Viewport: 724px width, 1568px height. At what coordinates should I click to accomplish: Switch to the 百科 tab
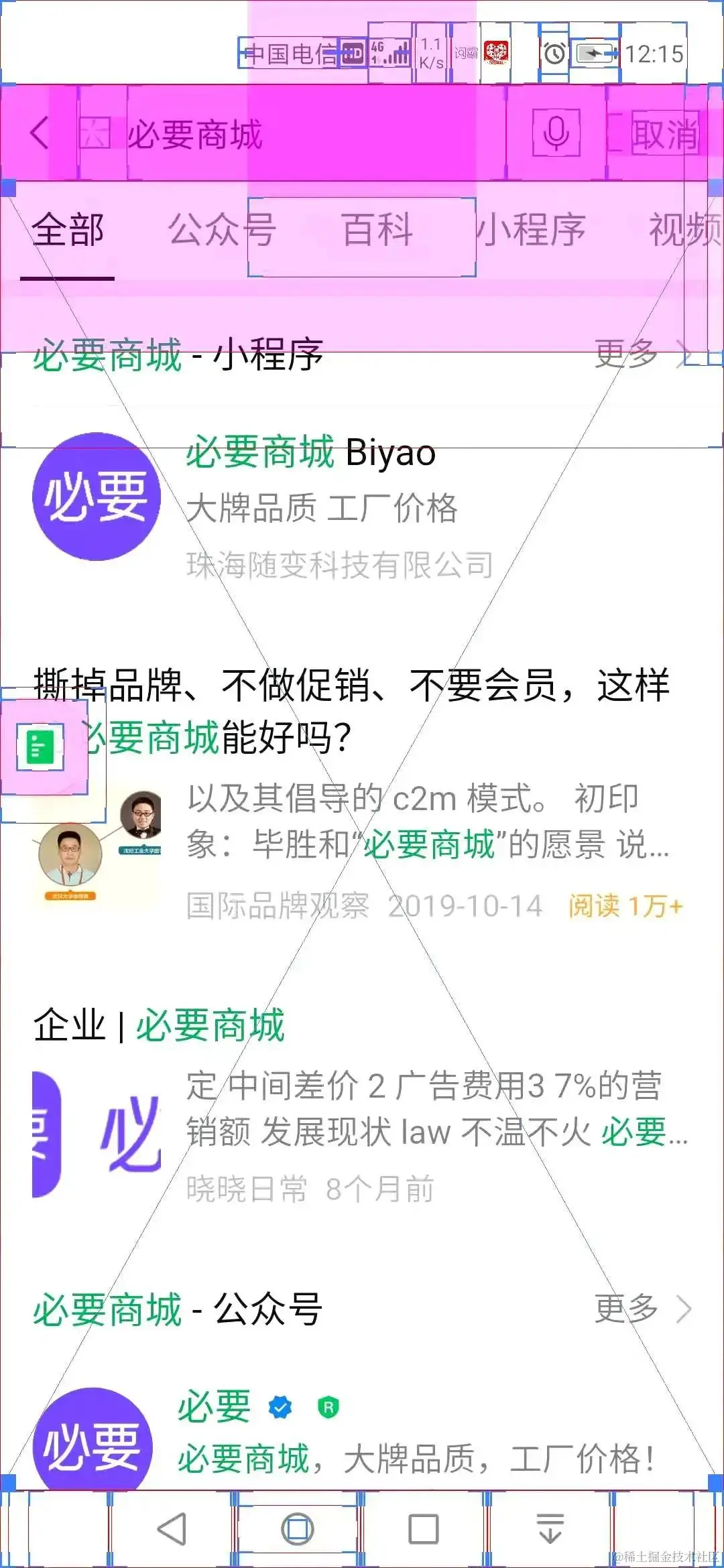[x=377, y=230]
